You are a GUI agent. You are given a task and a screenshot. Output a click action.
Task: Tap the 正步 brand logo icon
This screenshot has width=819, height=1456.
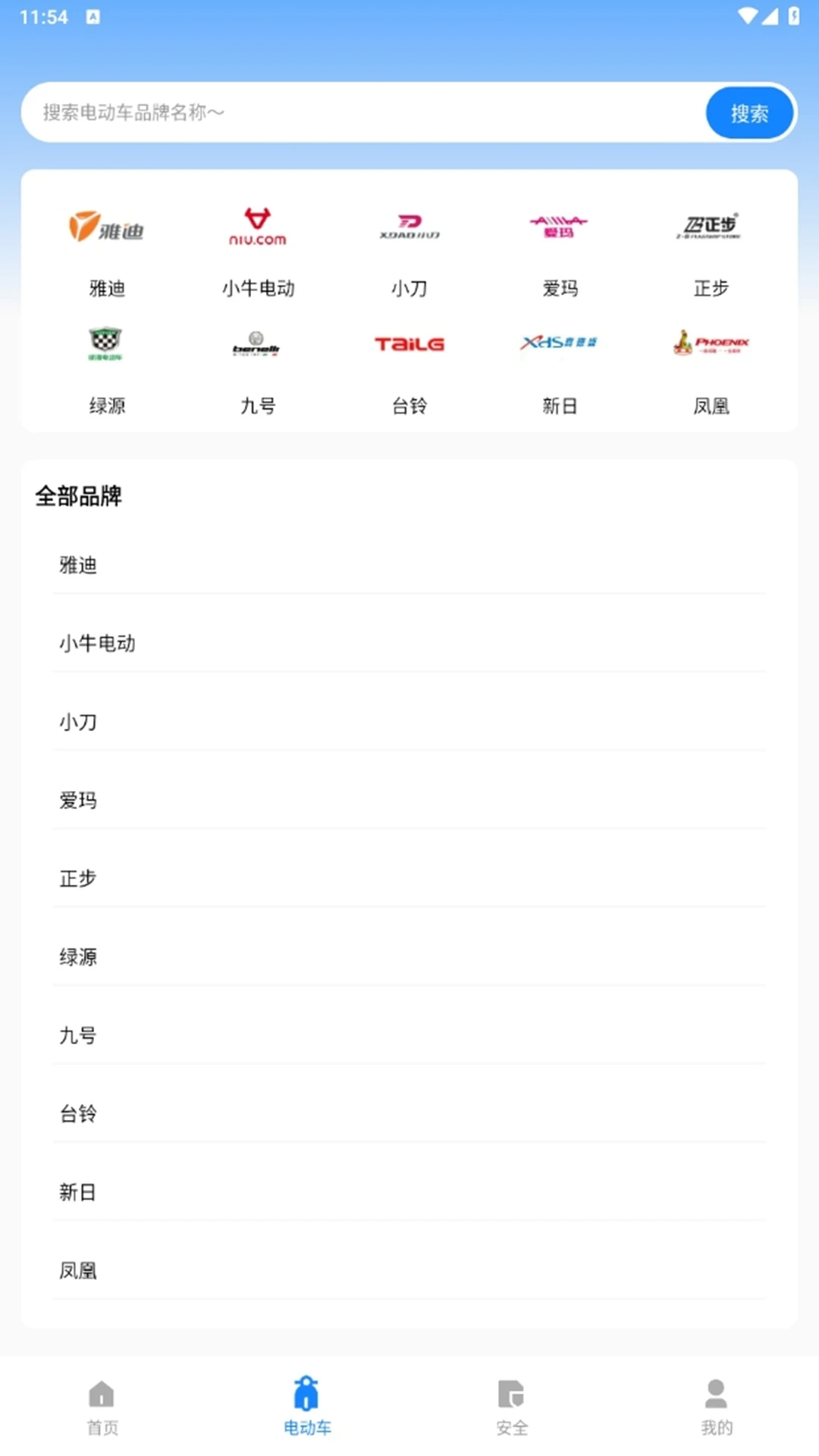coord(711,225)
